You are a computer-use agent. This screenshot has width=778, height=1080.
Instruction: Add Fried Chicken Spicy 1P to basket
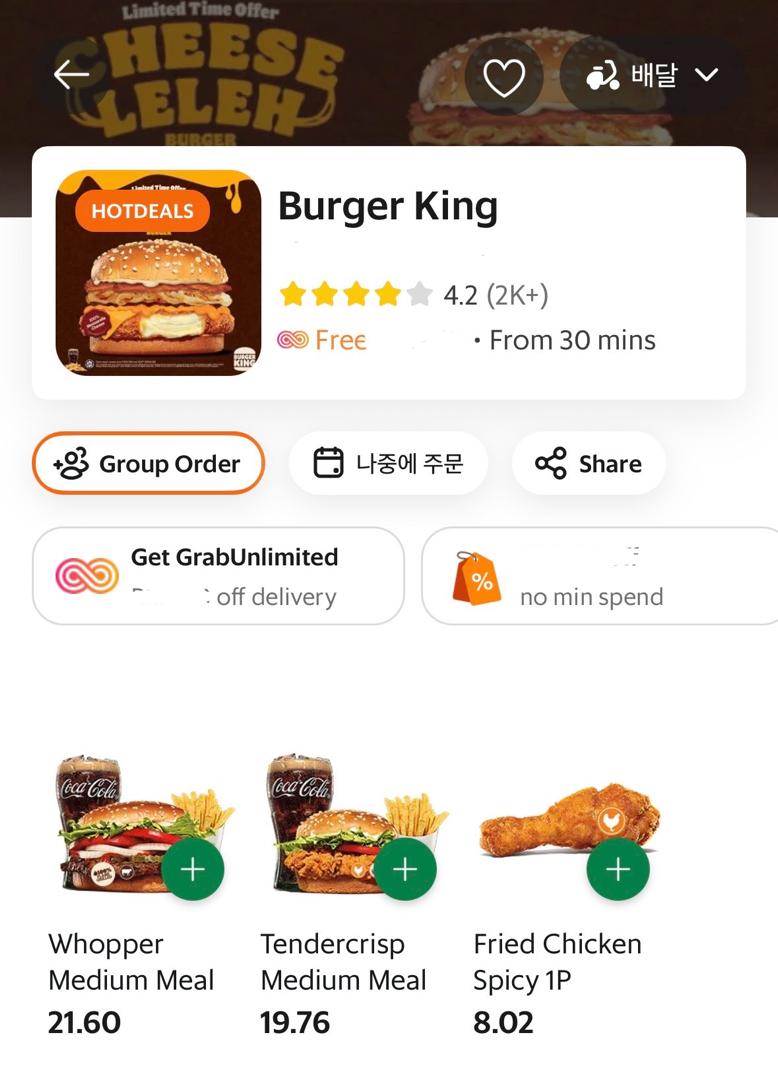618,869
